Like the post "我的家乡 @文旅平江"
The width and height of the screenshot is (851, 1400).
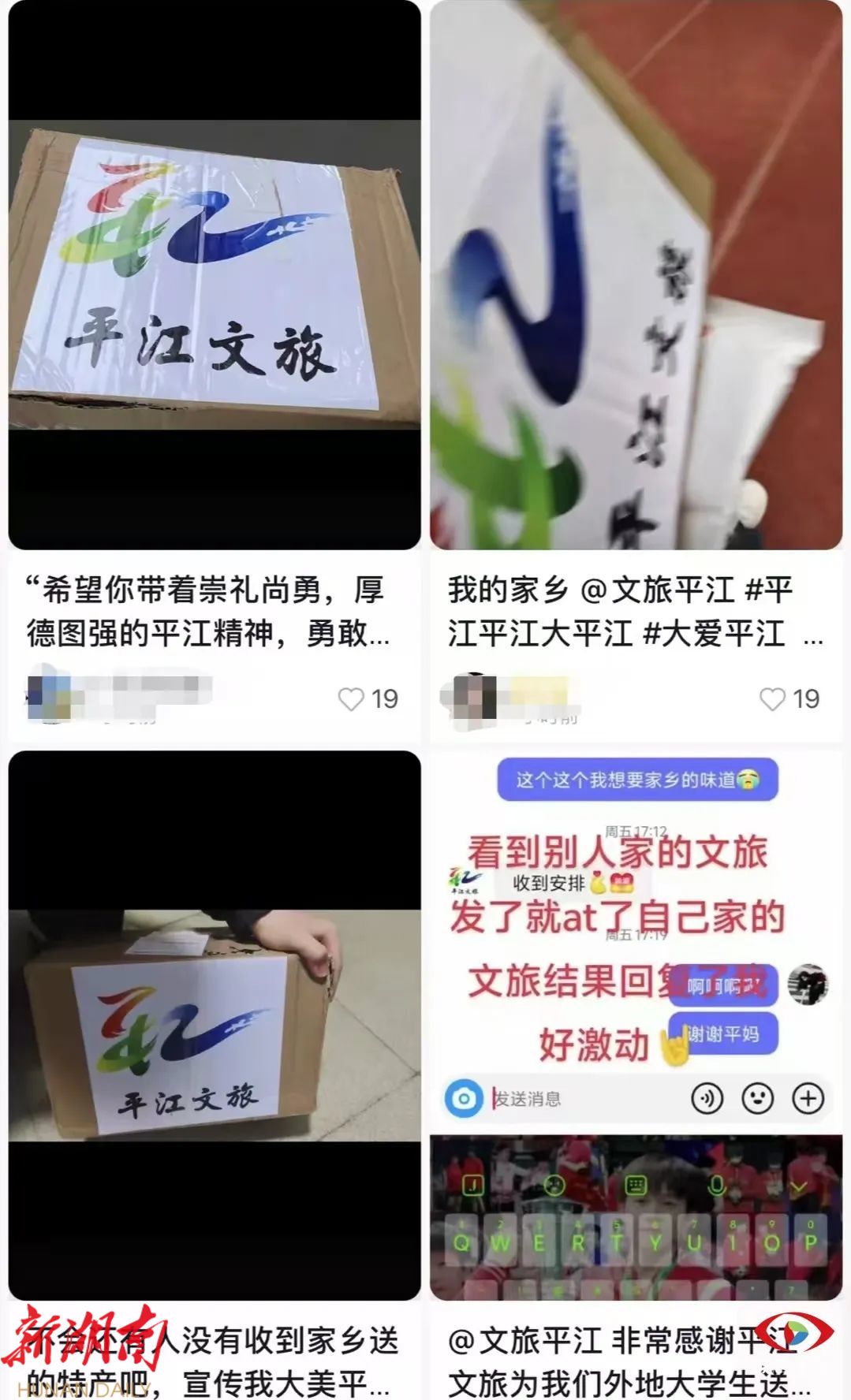tap(773, 698)
